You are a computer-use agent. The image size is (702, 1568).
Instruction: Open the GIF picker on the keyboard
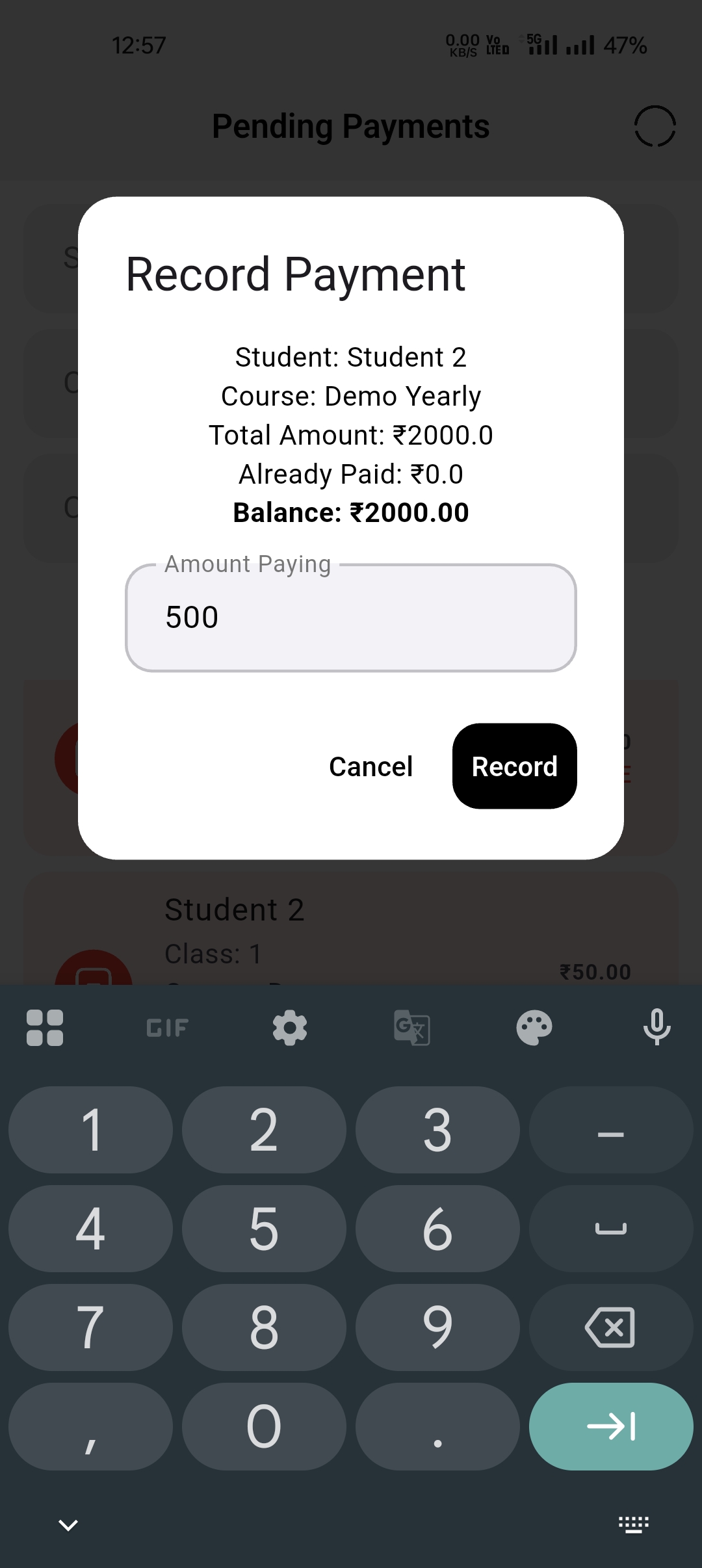pos(168,1028)
